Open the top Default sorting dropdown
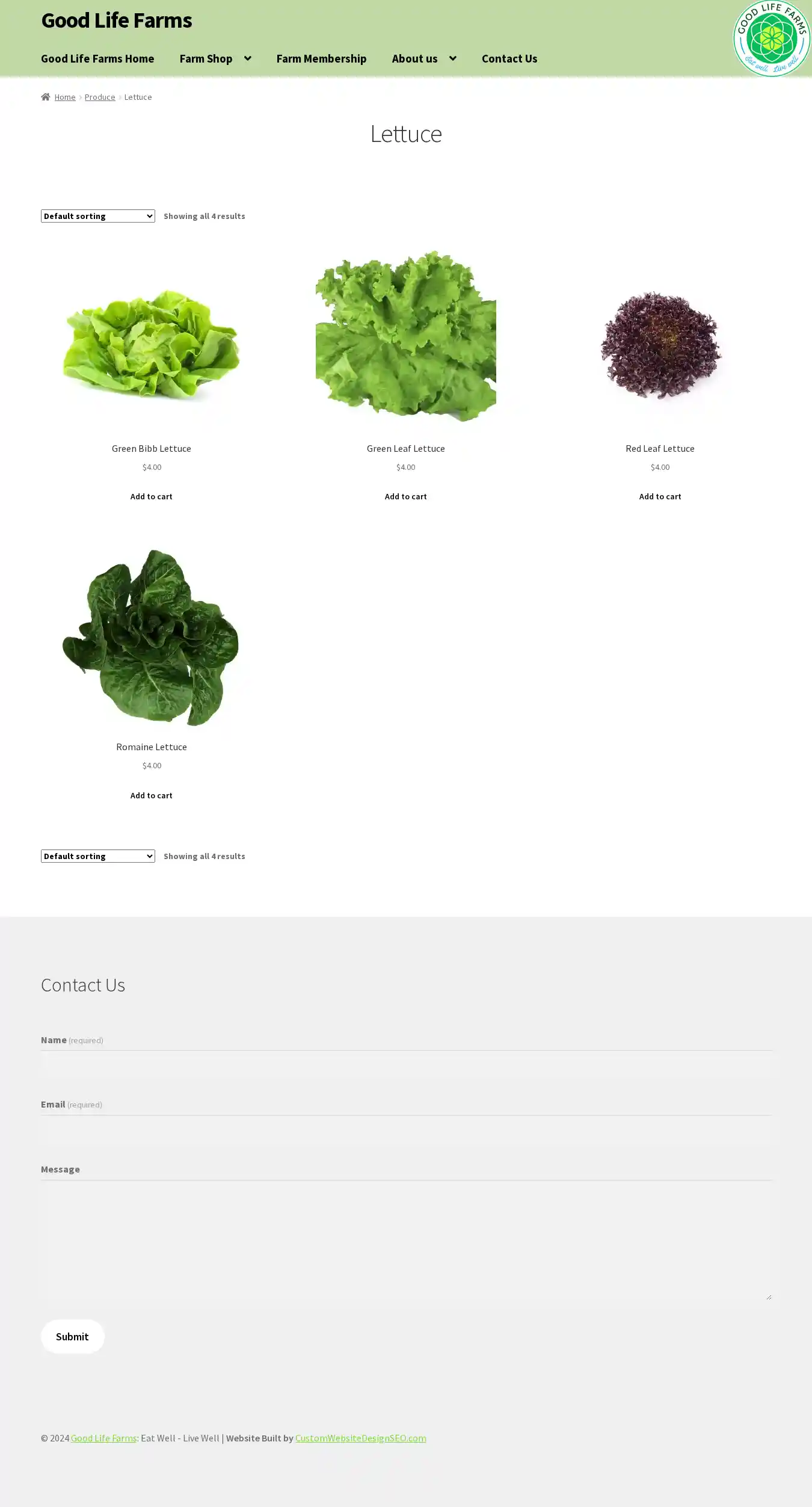Screen dimensions: 812x1507 point(97,216)
